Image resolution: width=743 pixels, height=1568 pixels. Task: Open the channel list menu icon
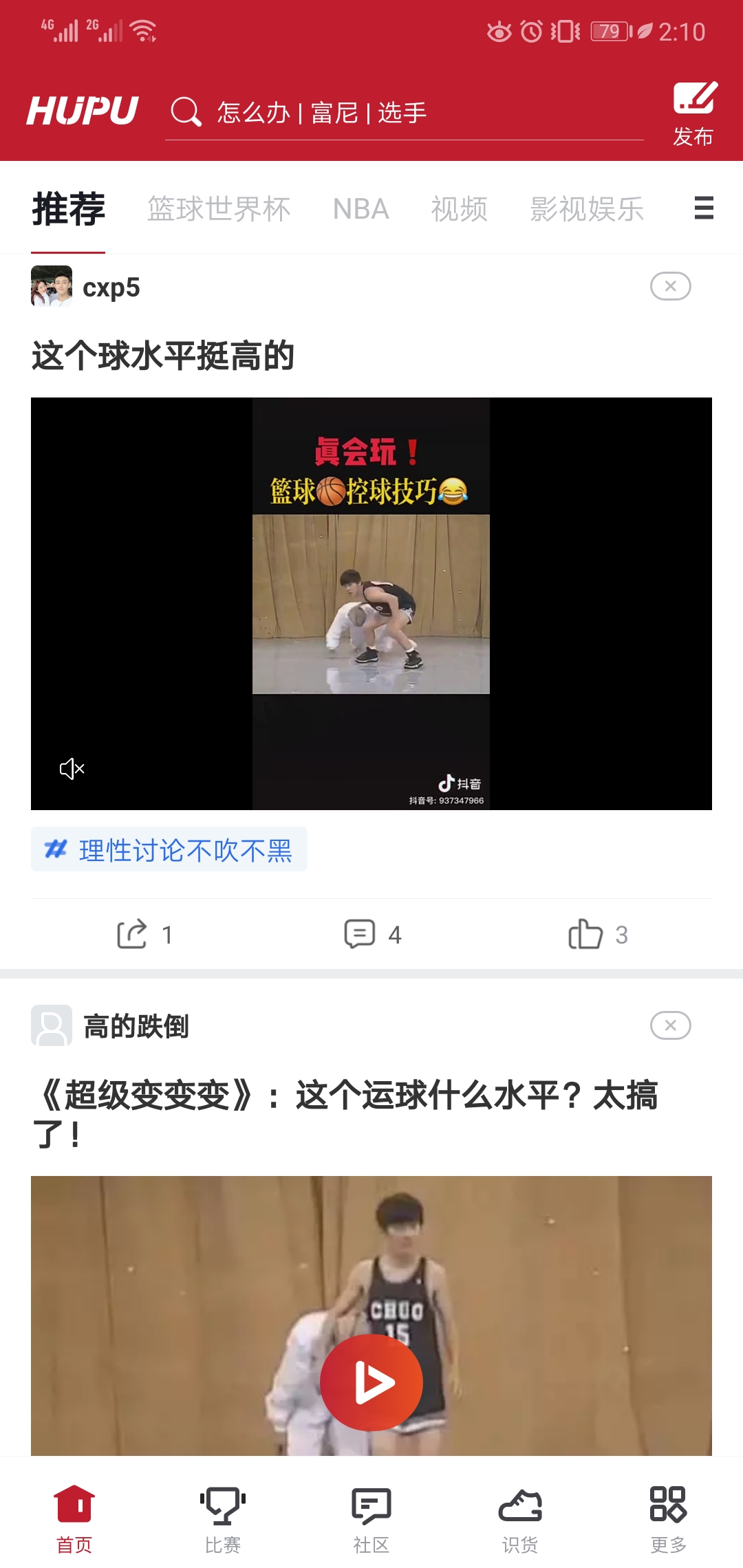(704, 208)
